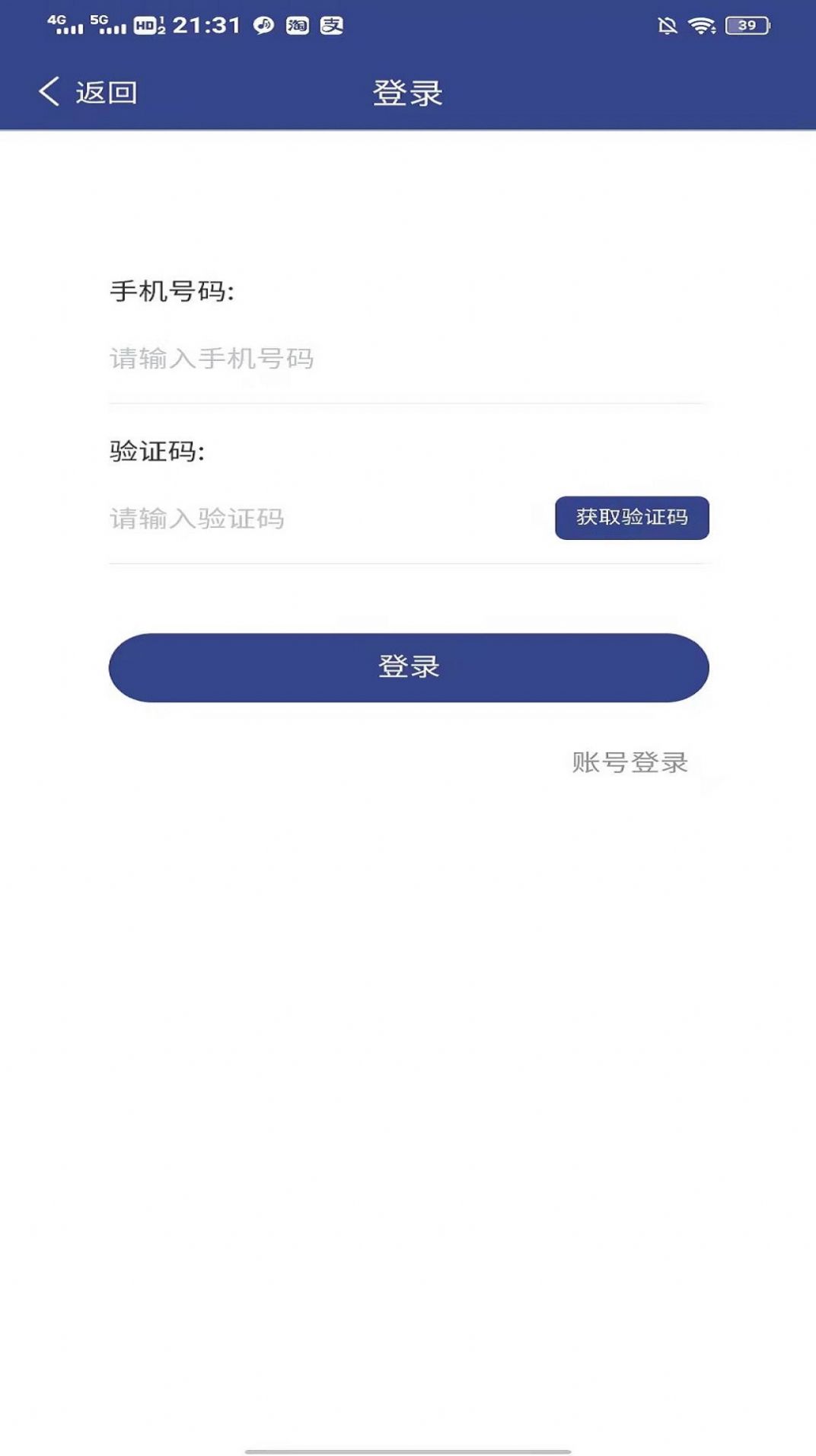Tap the music note notification icon

coord(263,24)
